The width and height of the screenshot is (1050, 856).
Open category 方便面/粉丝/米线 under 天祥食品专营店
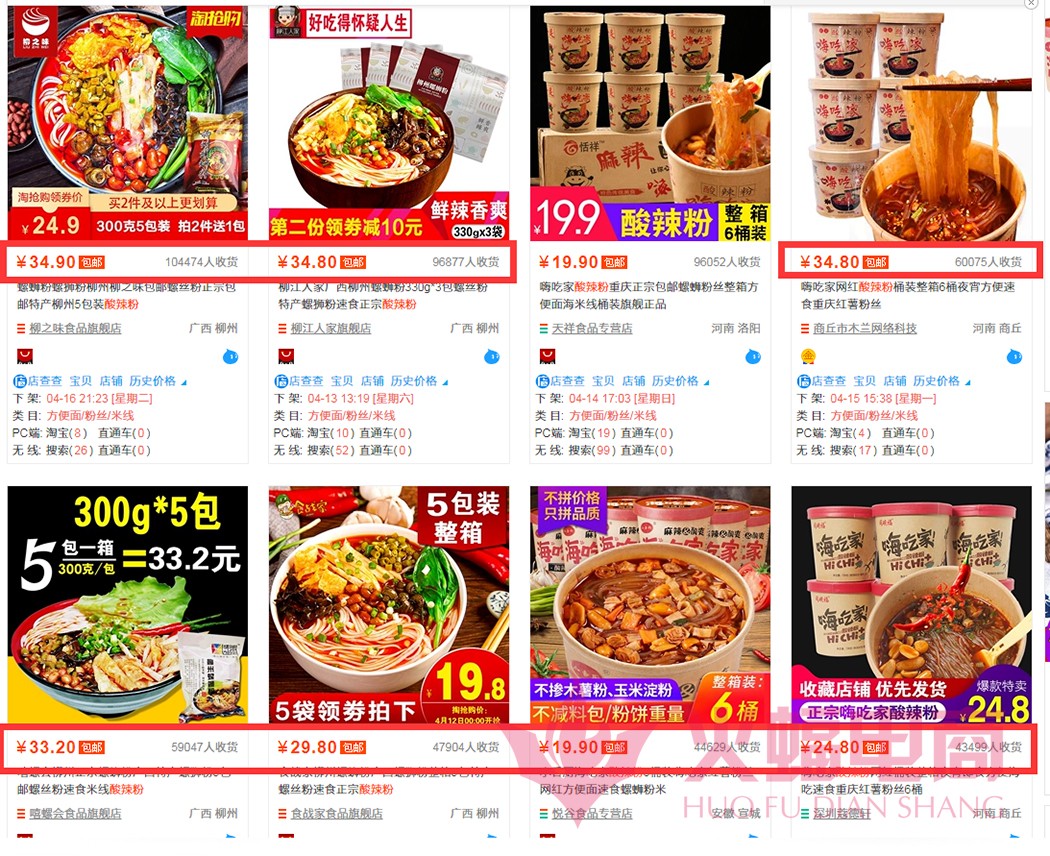point(613,416)
